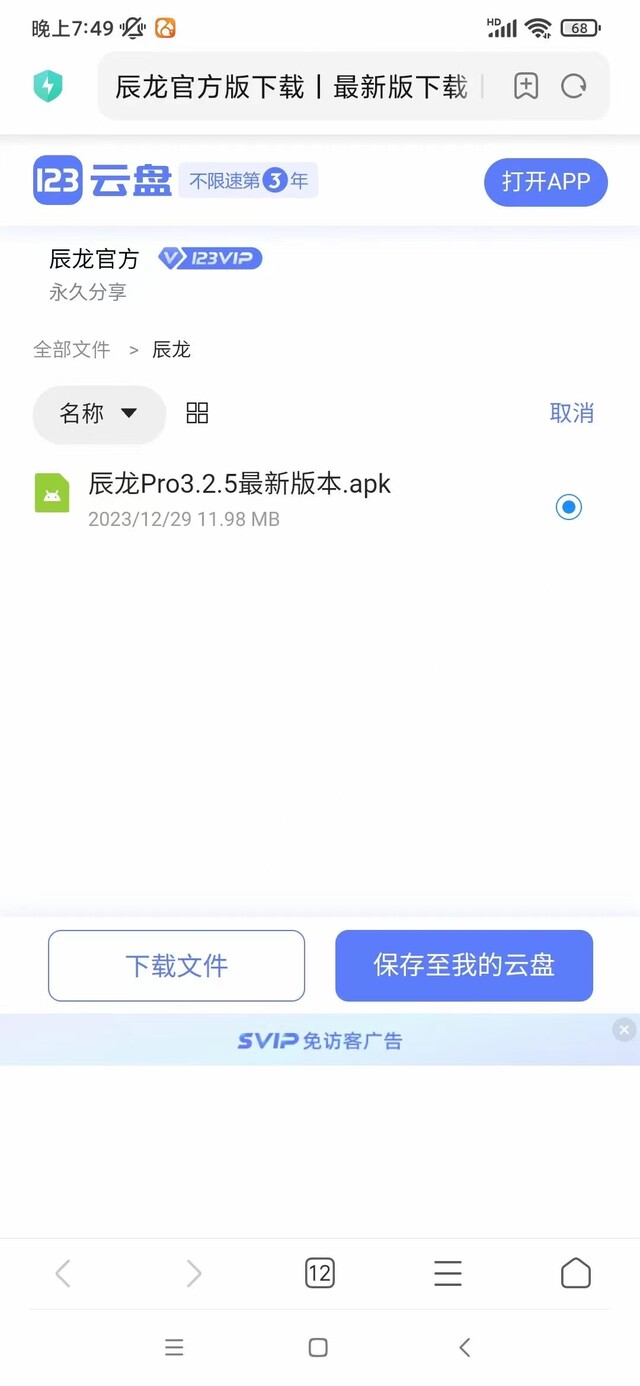Image resolution: width=640 pixels, height=1386 pixels.
Task: Open 辰龙Pro3.2.5最新版本.apk file
Action: click(240, 484)
